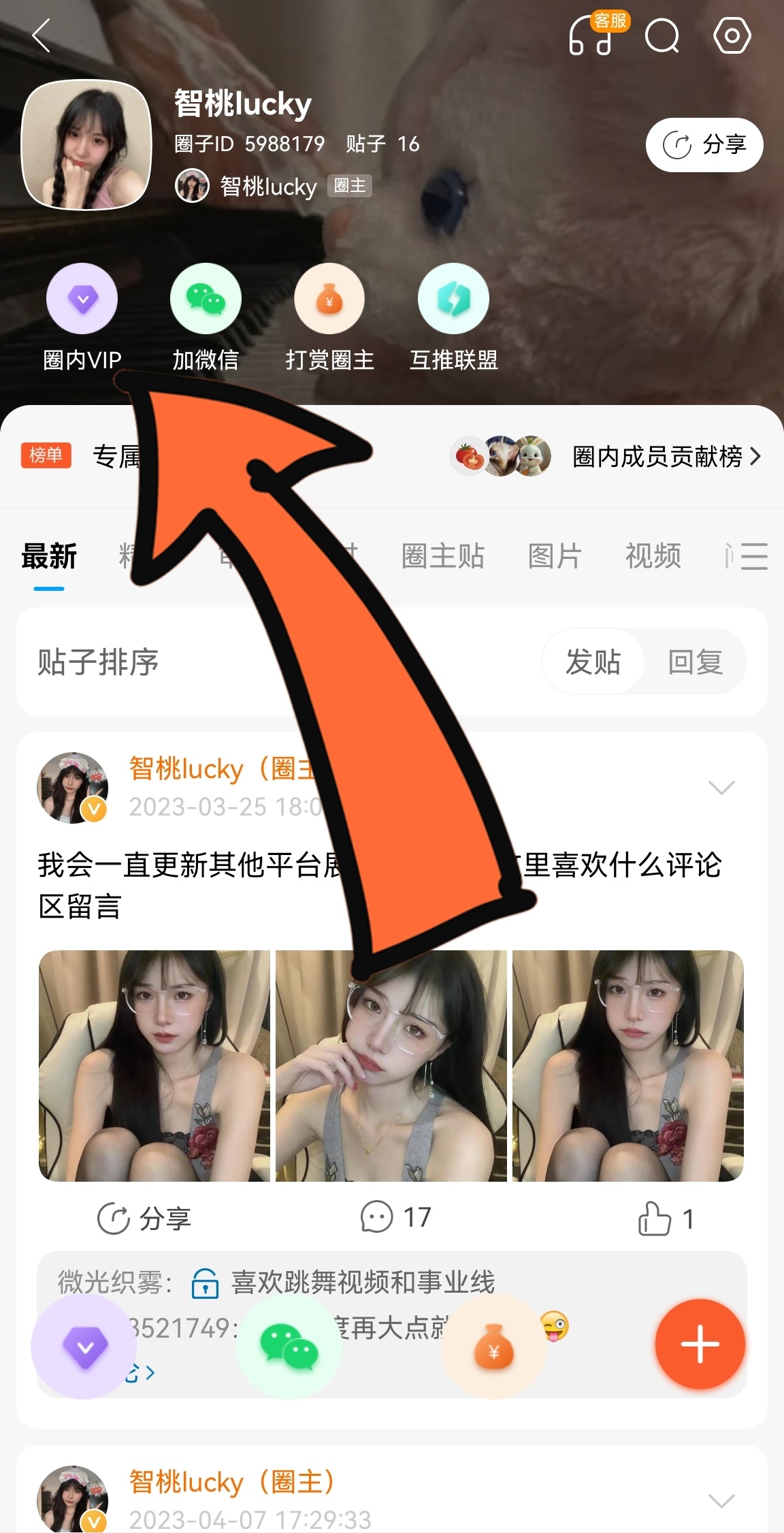Image resolution: width=784 pixels, height=1533 pixels.
Task: Sort posts by 回复
Action: click(x=696, y=662)
